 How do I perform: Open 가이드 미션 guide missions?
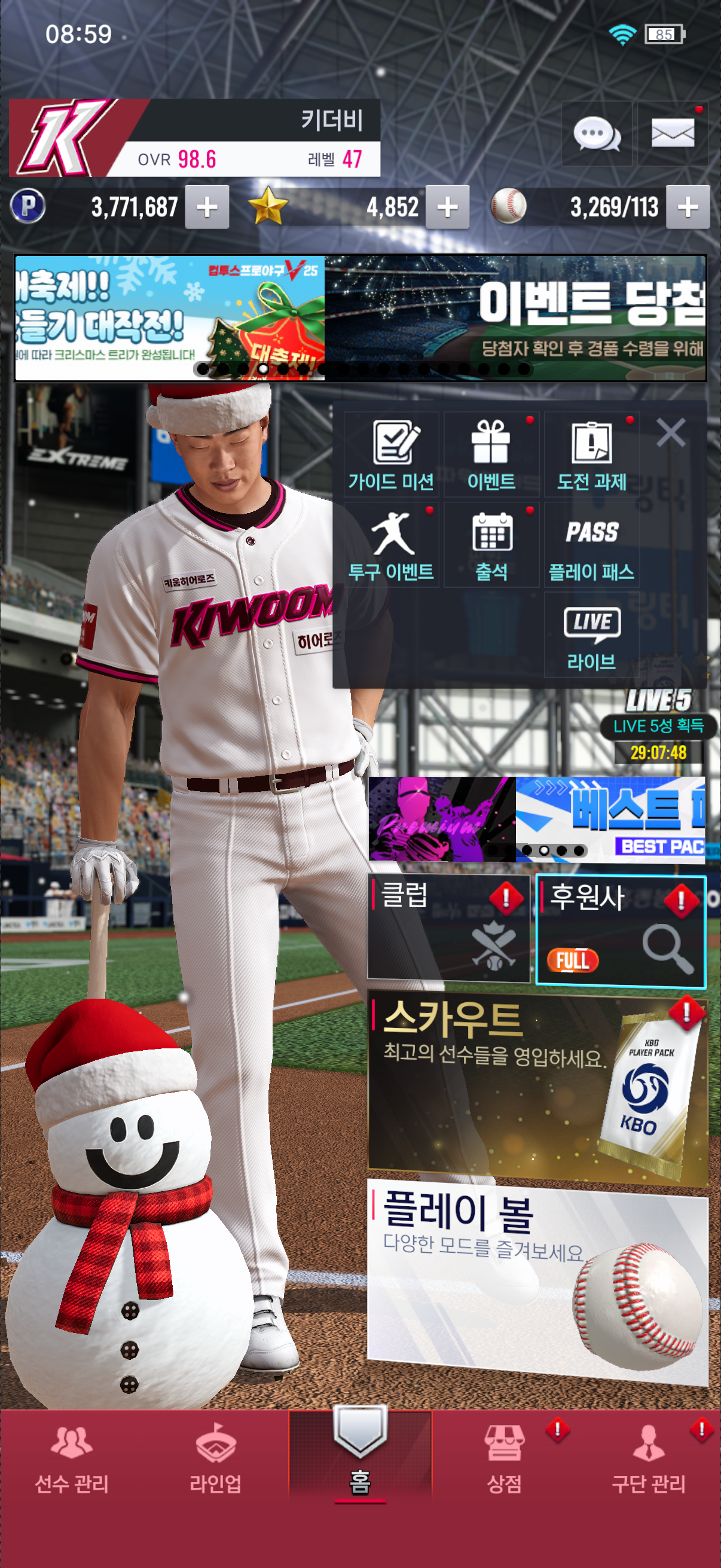coord(391,454)
